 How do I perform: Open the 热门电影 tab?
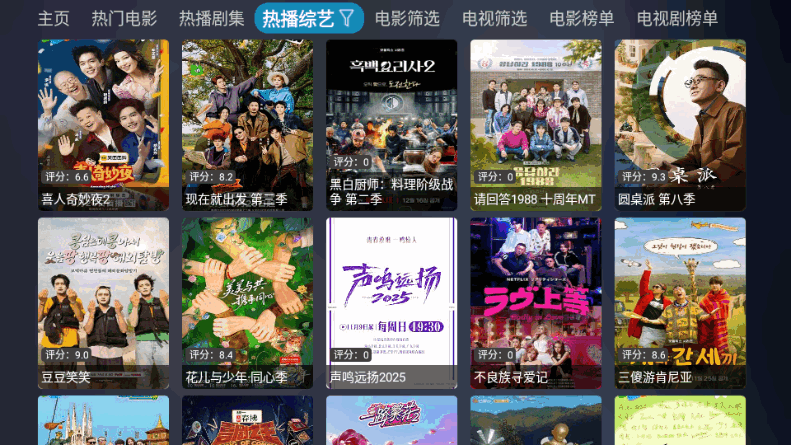pos(124,18)
